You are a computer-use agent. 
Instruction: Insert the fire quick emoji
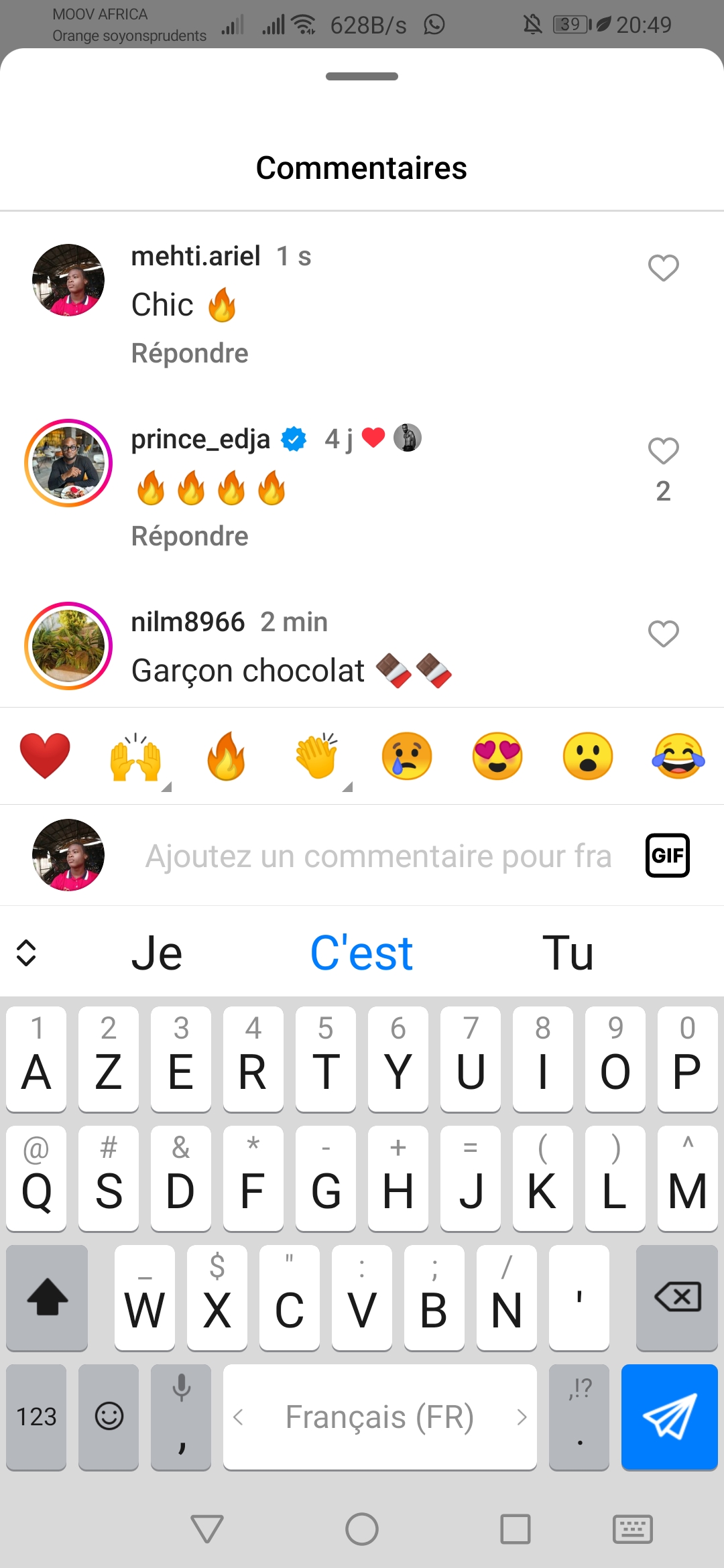click(x=226, y=756)
